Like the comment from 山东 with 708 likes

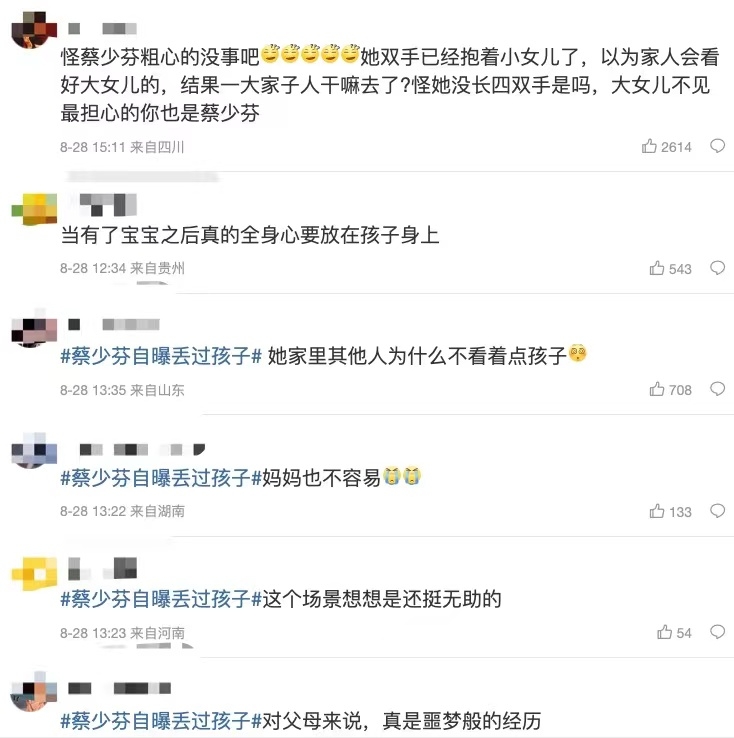pyautogui.click(x=657, y=389)
